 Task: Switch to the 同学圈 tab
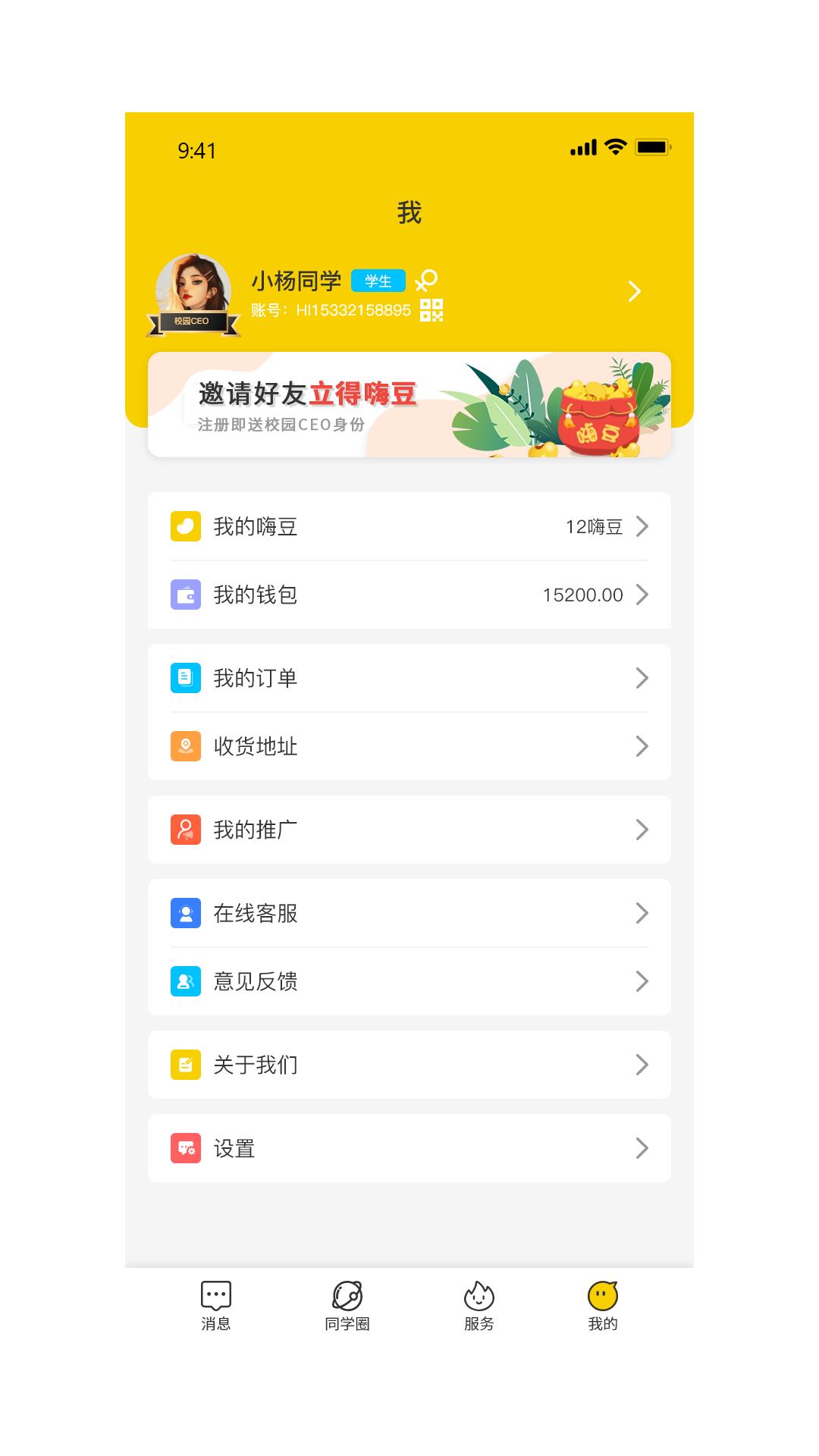[x=347, y=1306]
